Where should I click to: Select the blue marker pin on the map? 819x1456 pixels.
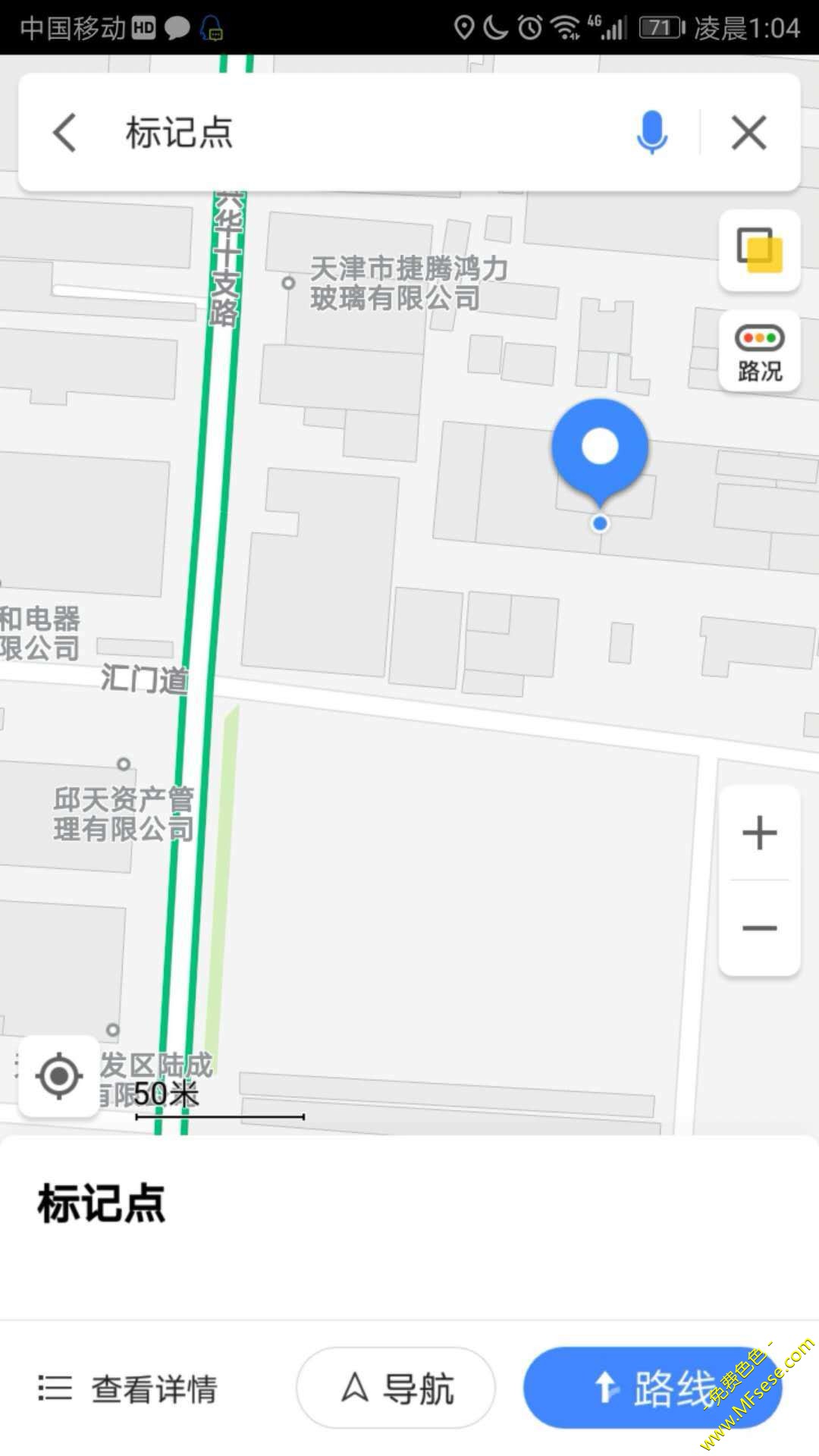[x=600, y=449]
